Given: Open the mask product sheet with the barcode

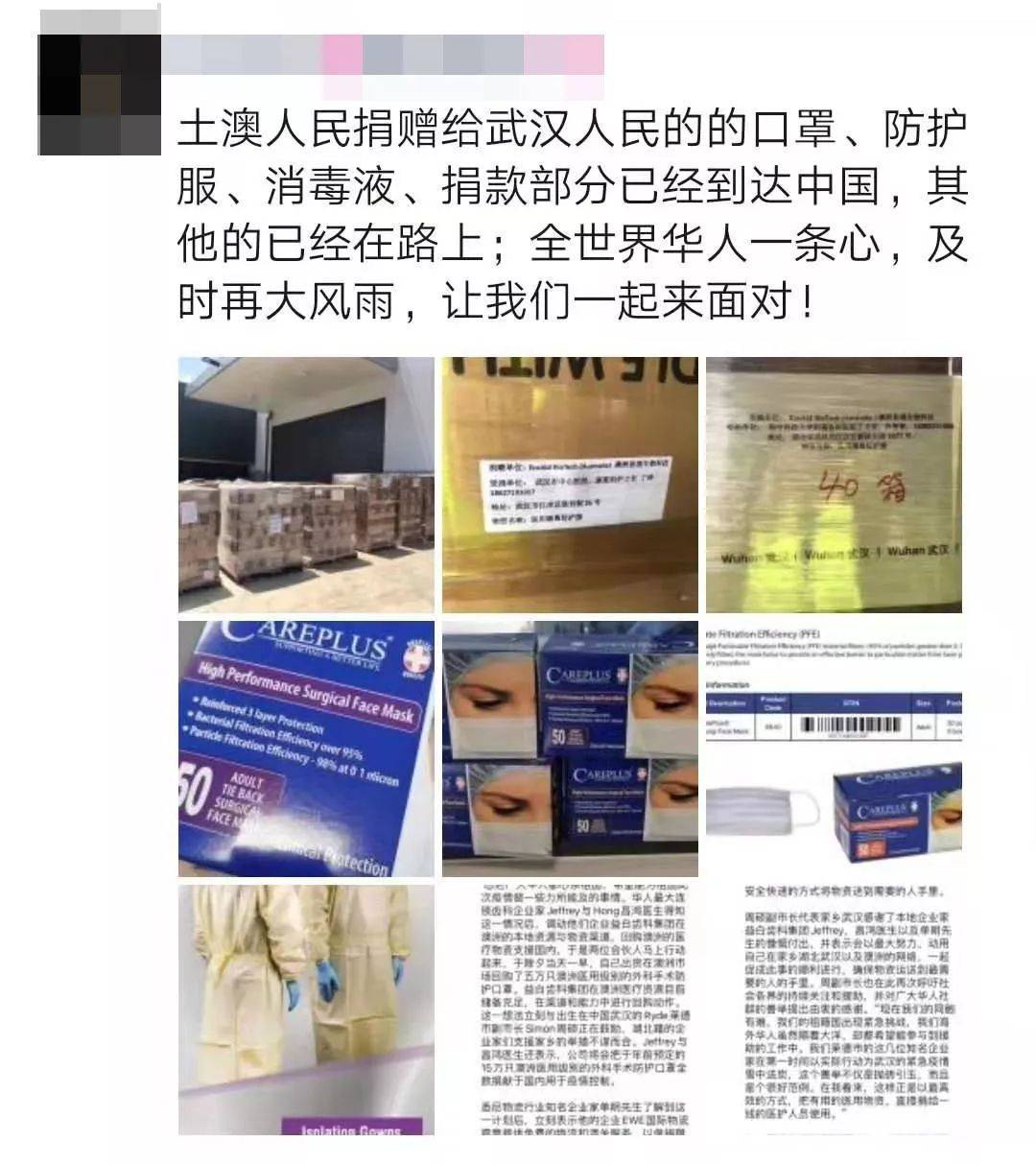Looking at the screenshot, I should pos(834,749).
